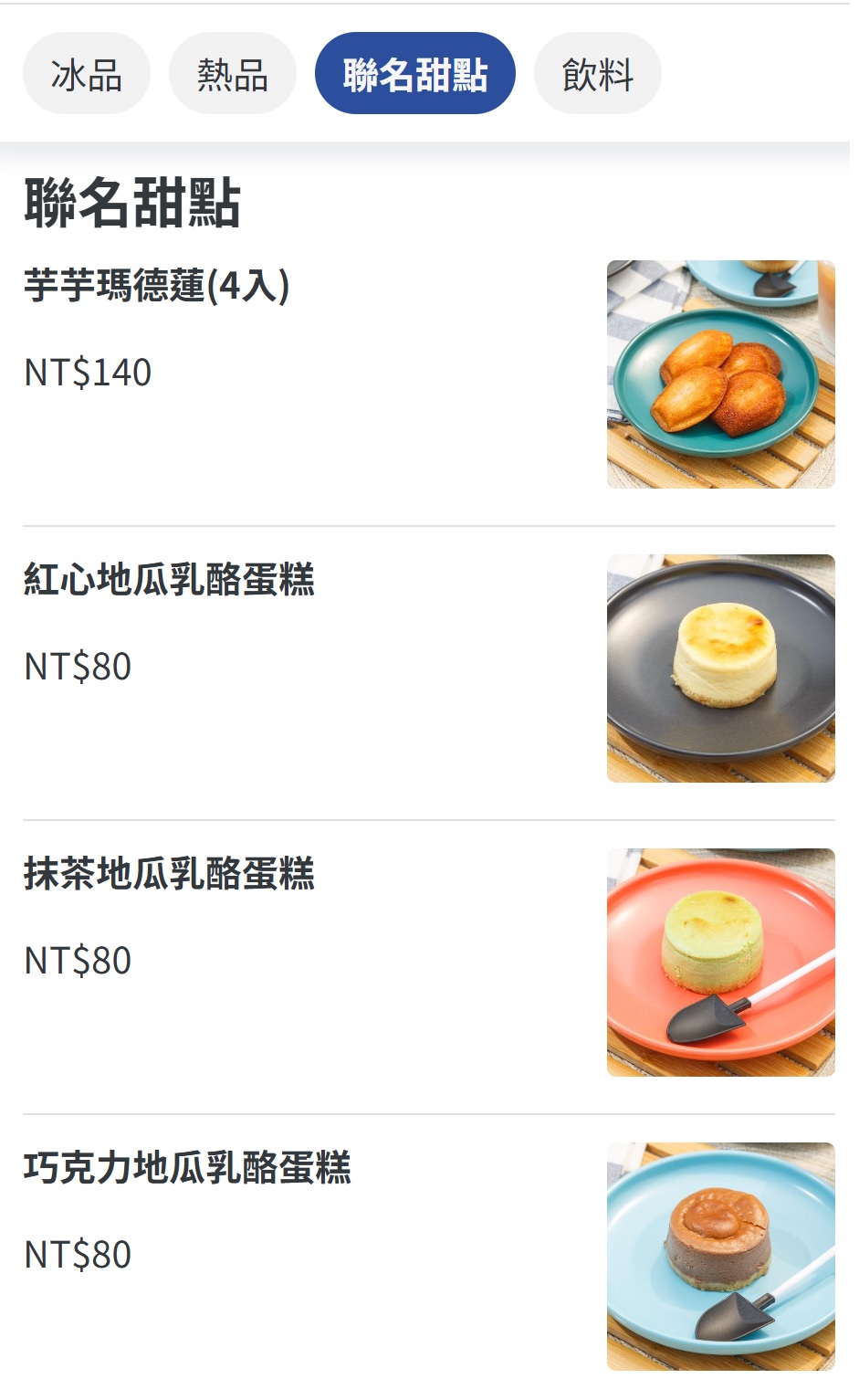Open the 抹茶地瓜乳酪蛋糕 item
The height and width of the screenshot is (1400, 859).
429,963
